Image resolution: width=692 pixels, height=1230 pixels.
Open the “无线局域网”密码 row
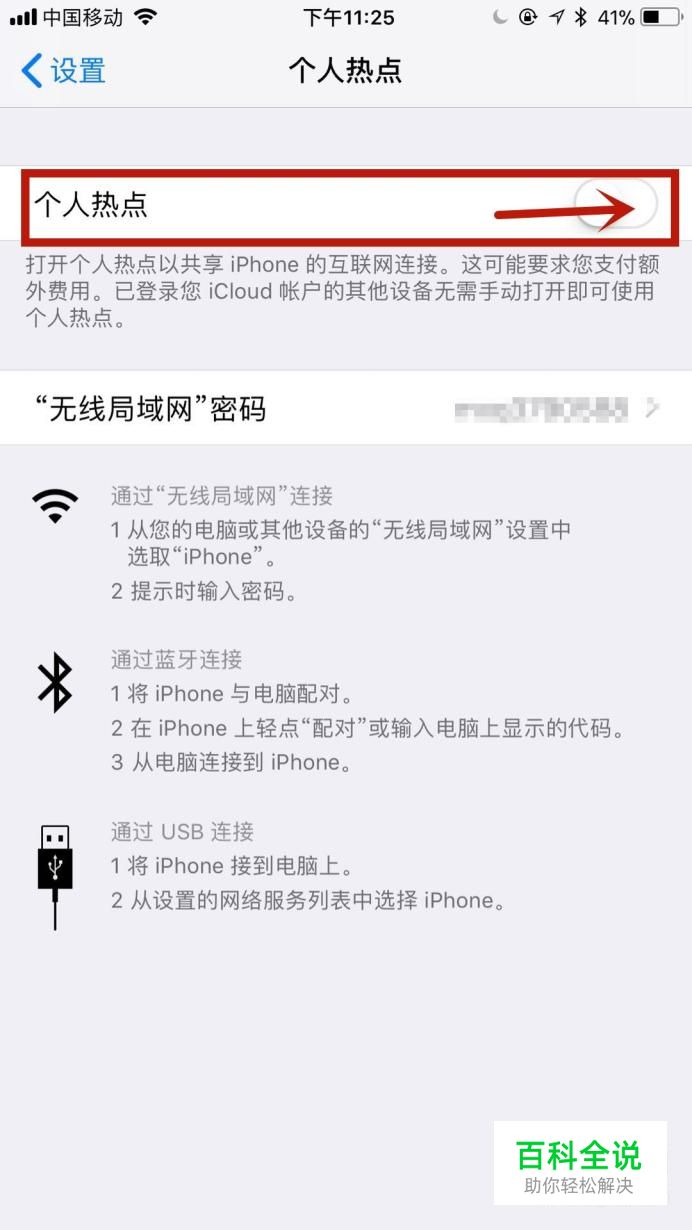point(346,408)
